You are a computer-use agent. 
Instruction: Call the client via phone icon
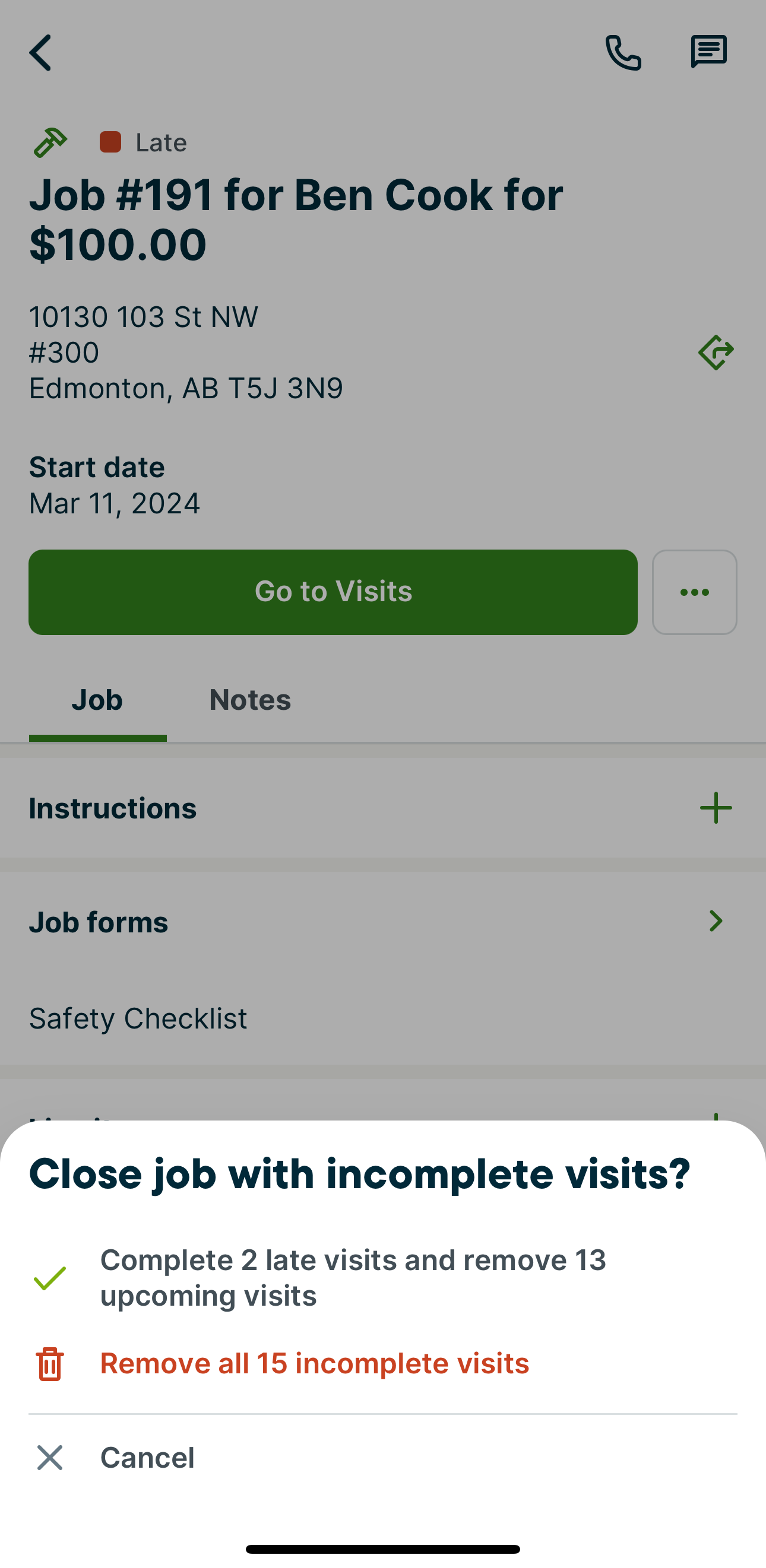pyautogui.click(x=622, y=52)
